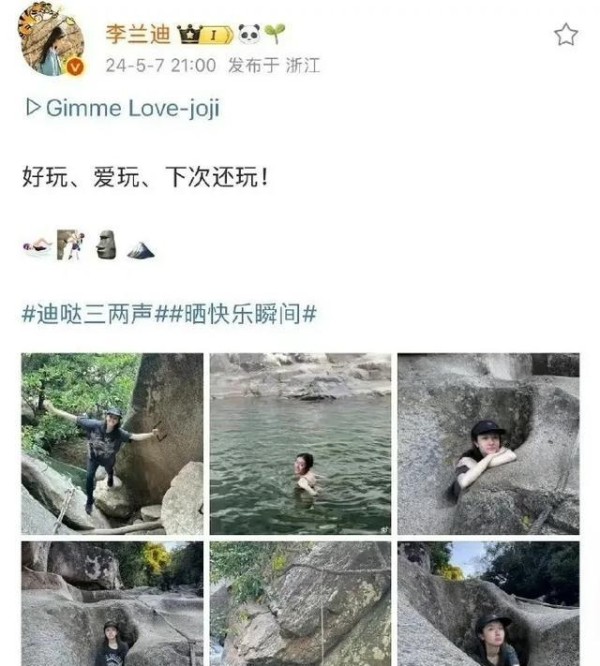Image resolution: width=600 pixels, height=666 pixels.
Task: View photo of woman climbing by rocks
Action: (111, 443)
